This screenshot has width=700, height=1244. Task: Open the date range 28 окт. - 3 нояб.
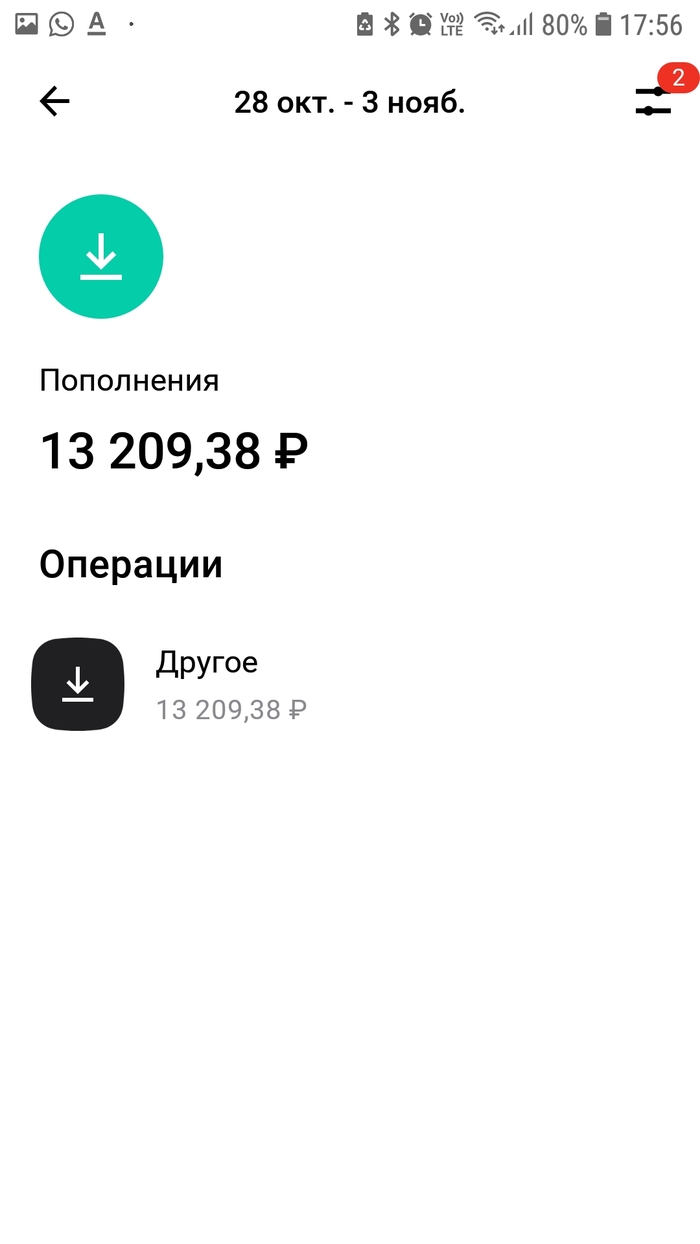349,102
